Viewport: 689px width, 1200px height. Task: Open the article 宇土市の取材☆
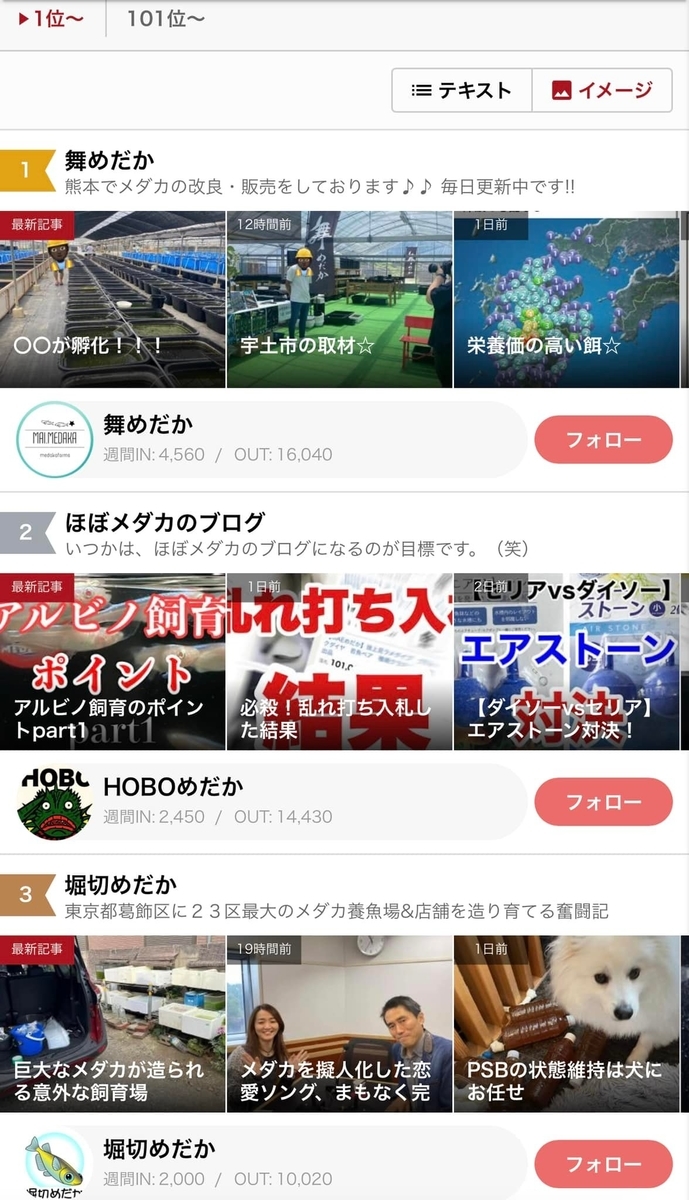coord(339,299)
